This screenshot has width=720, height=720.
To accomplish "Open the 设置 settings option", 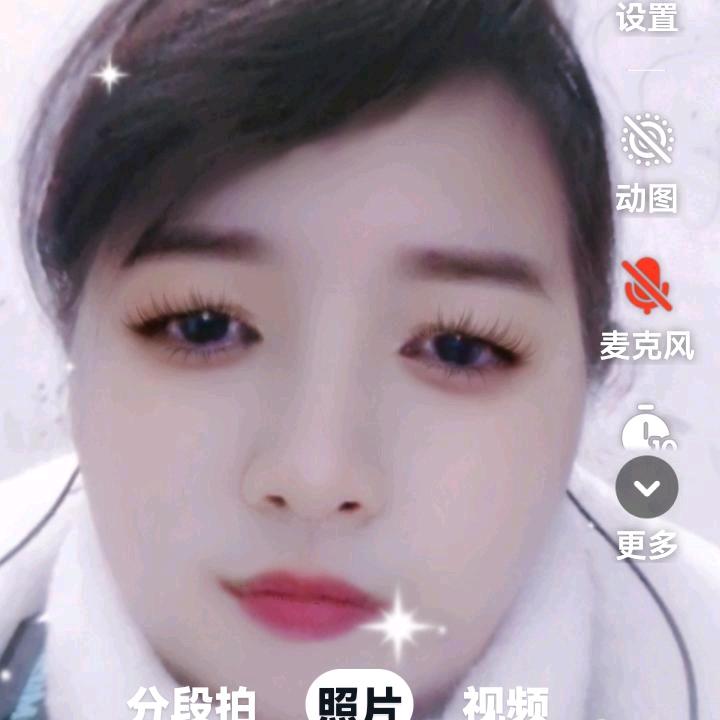I will (x=647, y=17).
